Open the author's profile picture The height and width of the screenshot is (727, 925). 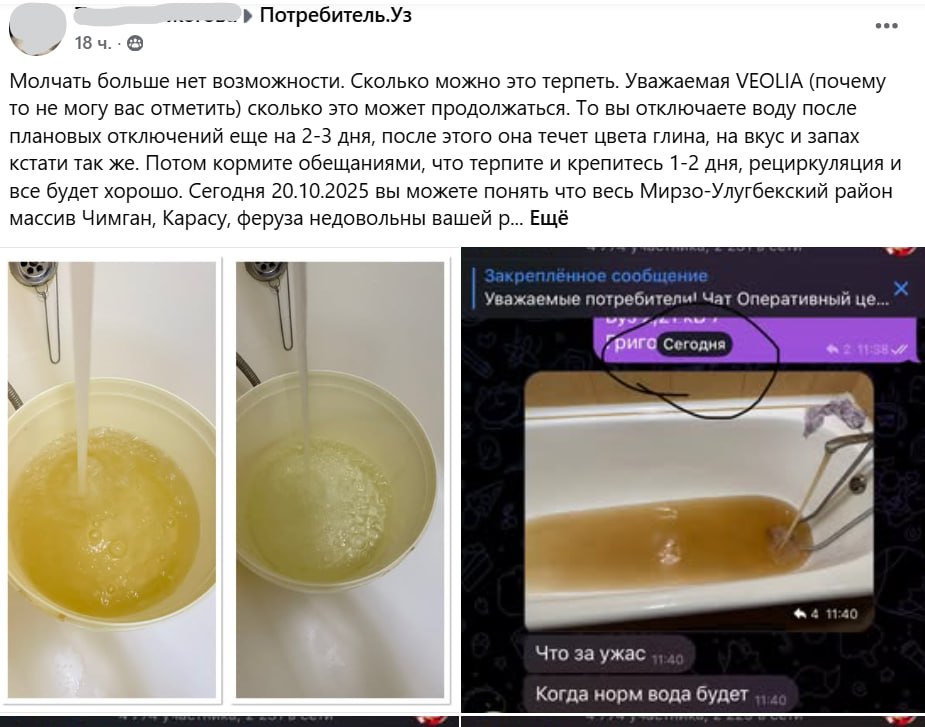click(x=34, y=29)
